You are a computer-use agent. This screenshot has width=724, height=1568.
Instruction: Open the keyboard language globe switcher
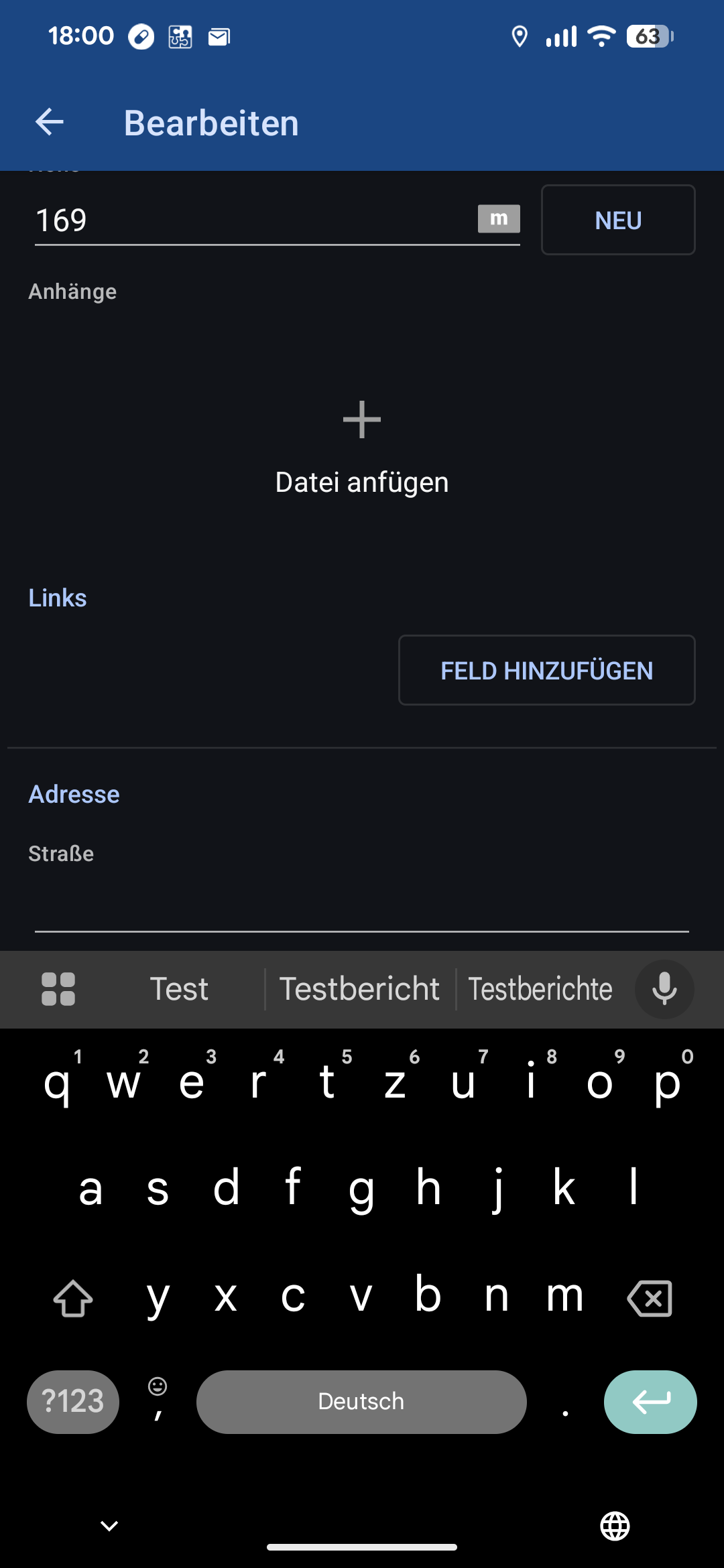coord(615,1526)
